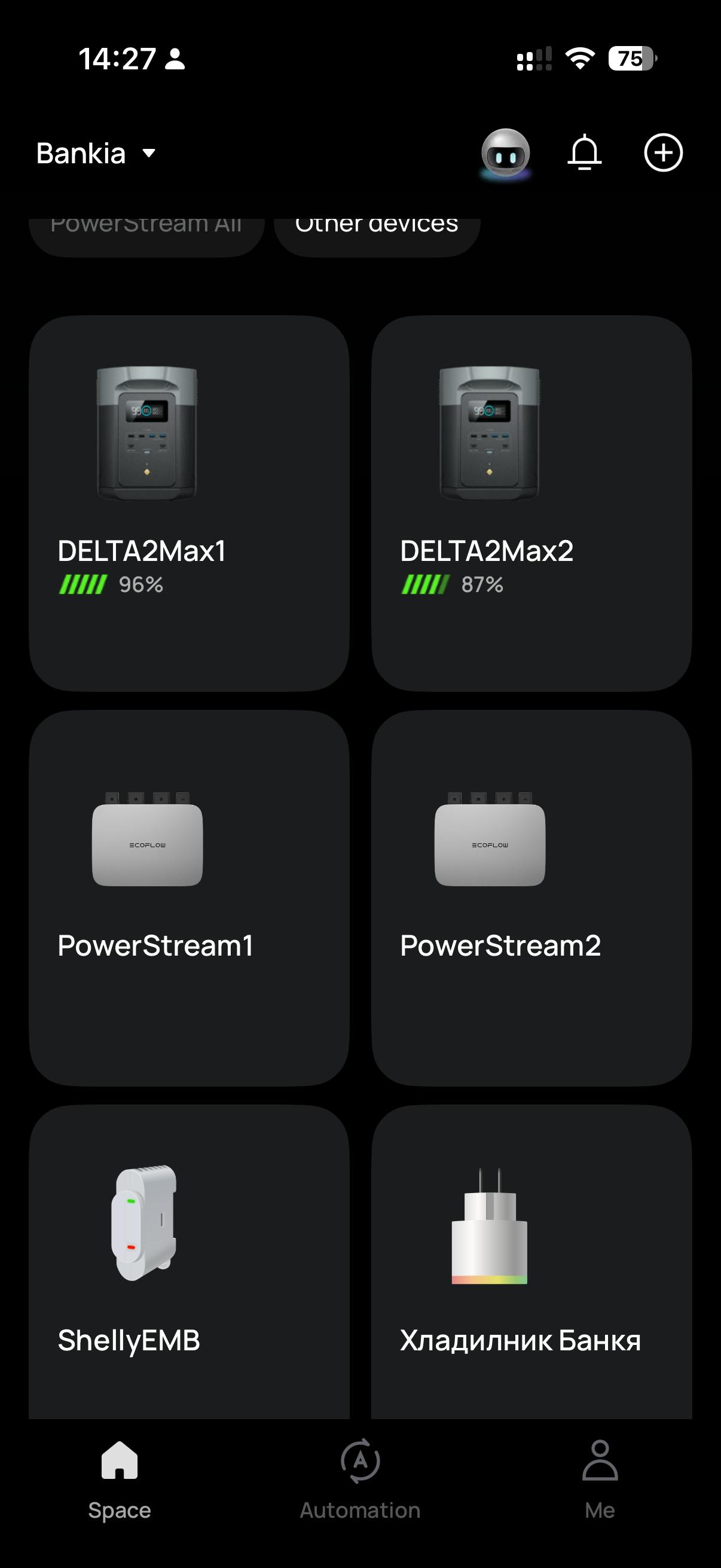Open the DELTA2Max1 device card

coord(188,503)
